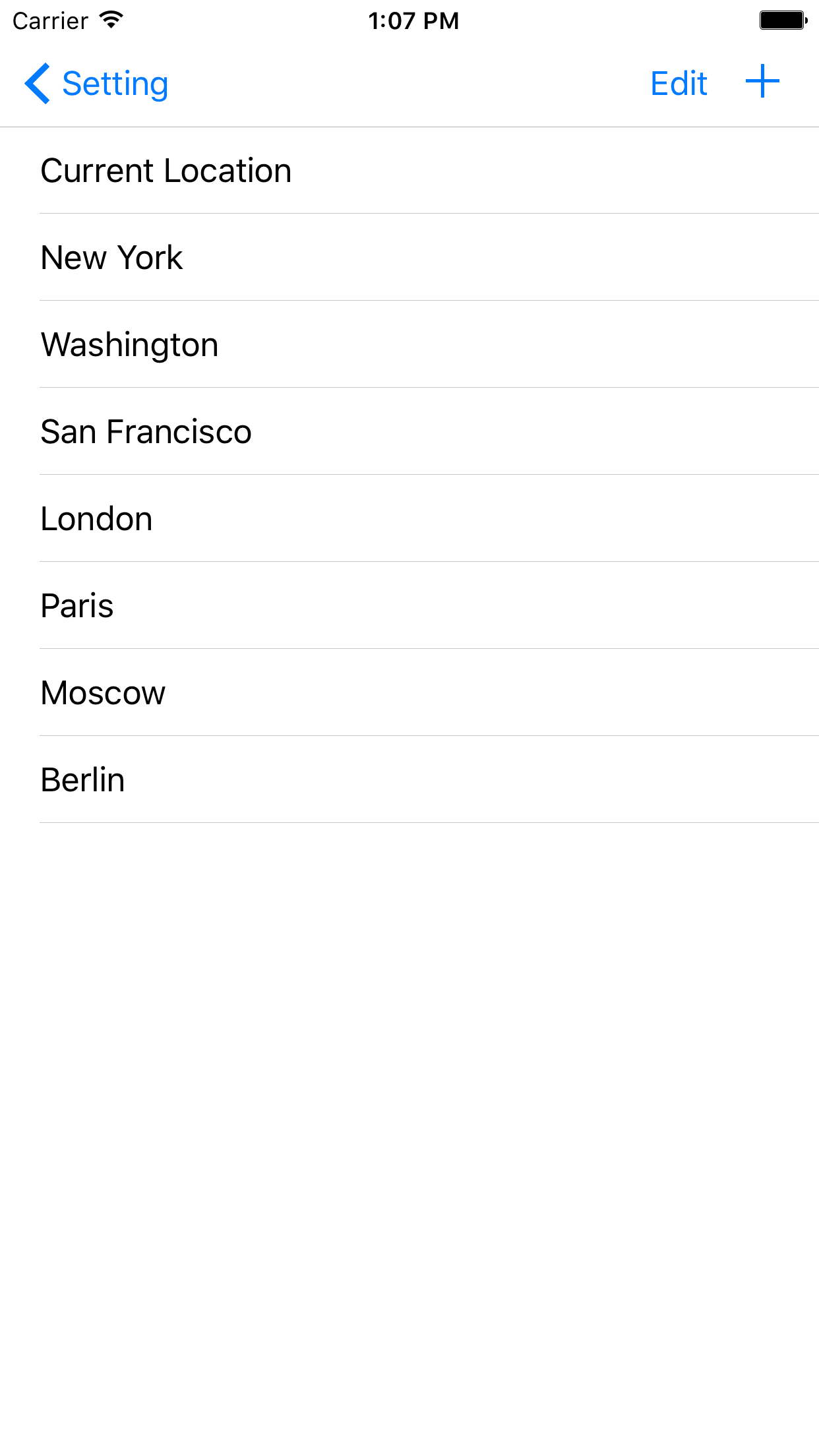Tap the Edit button
819x1456 pixels.
(679, 83)
